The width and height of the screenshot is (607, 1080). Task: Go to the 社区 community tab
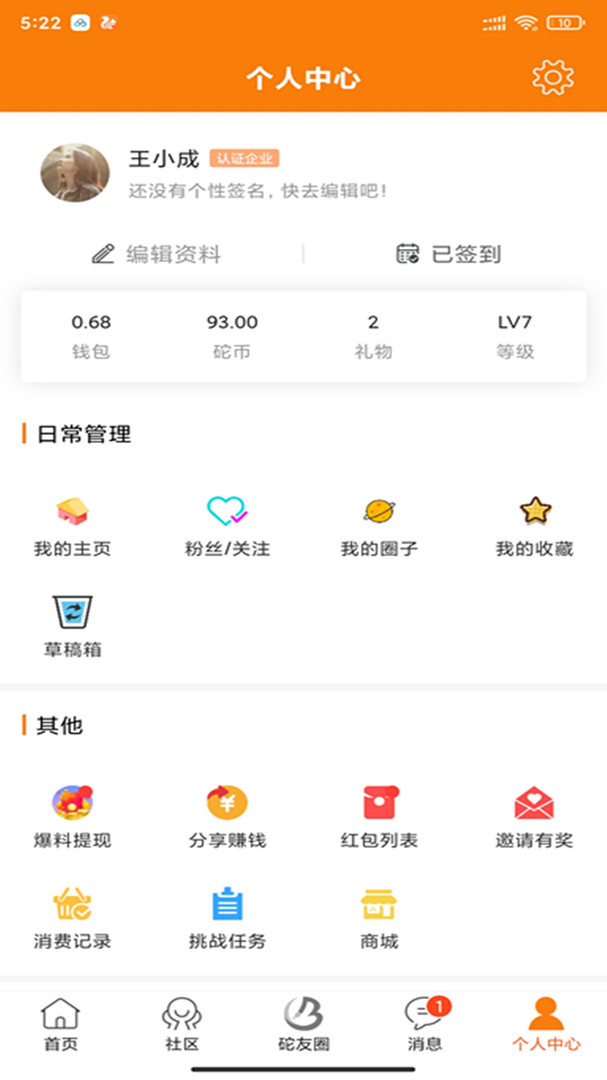(x=182, y=1025)
